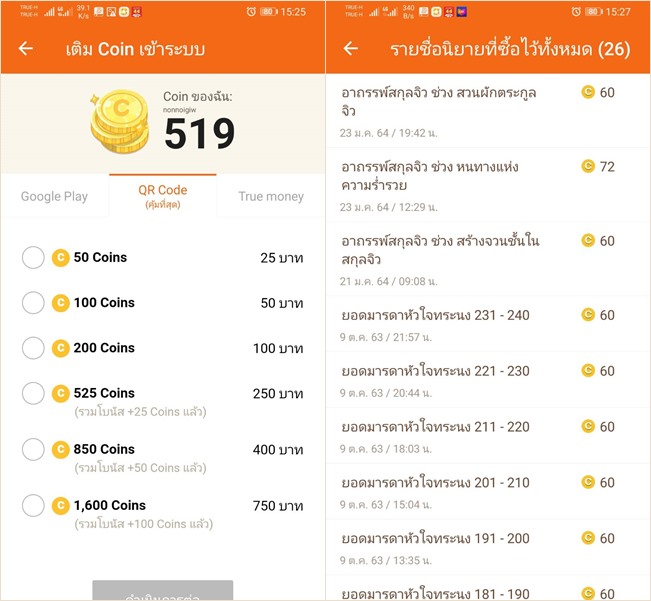Switch to the Google Play tab
The image size is (651, 601).
55,196
